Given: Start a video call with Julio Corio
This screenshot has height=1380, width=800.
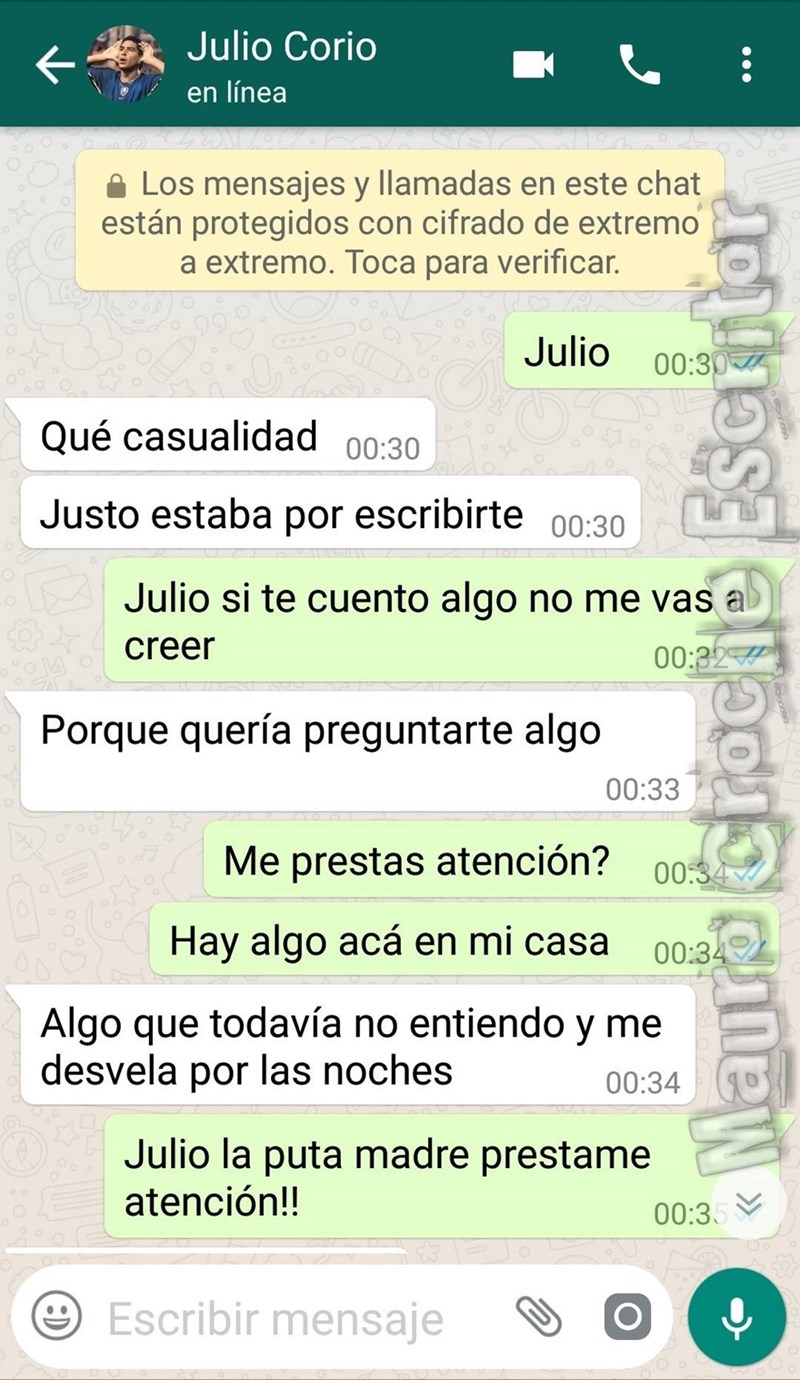Looking at the screenshot, I should [x=533, y=65].
